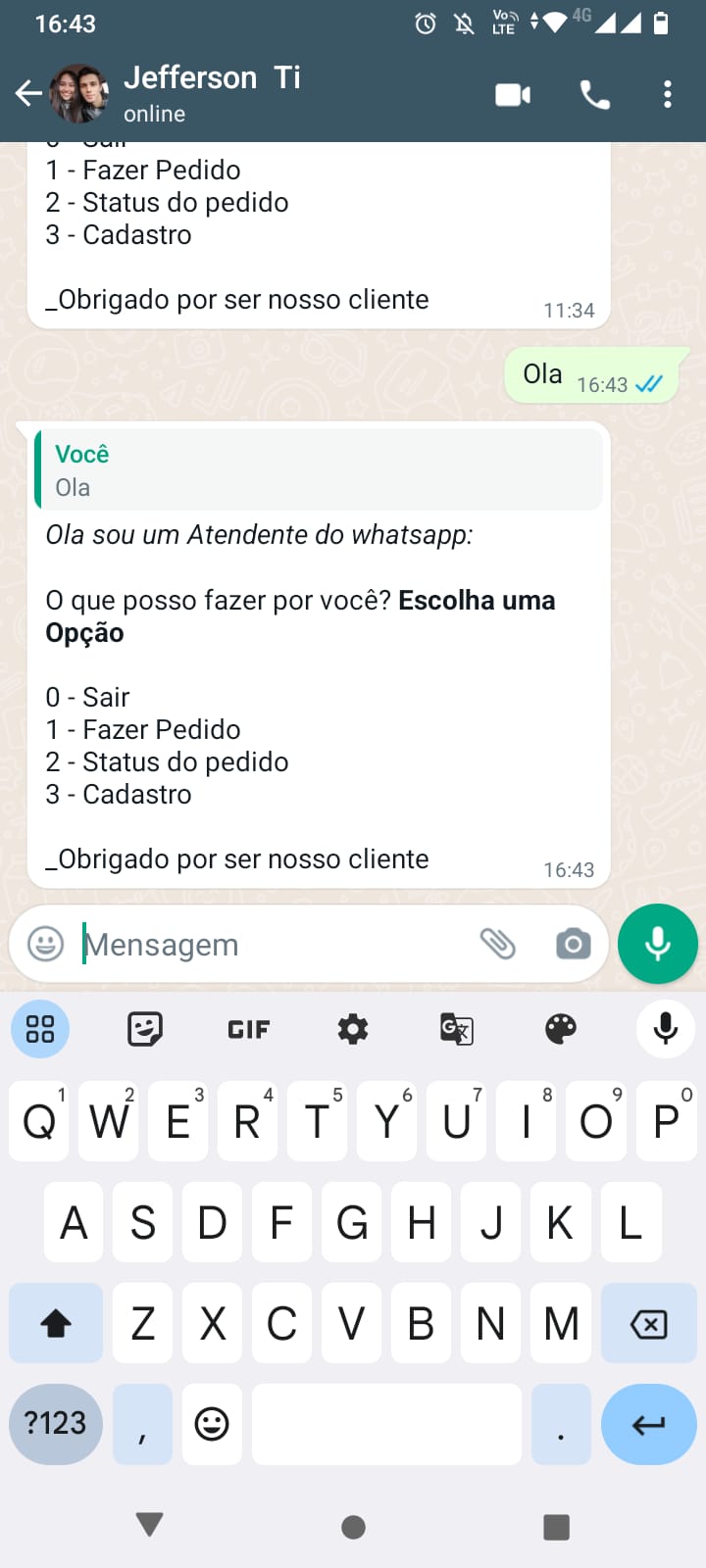Open the keyboard features grid menu
The width and height of the screenshot is (706, 1568).
pyautogui.click(x=40, y=1029)
